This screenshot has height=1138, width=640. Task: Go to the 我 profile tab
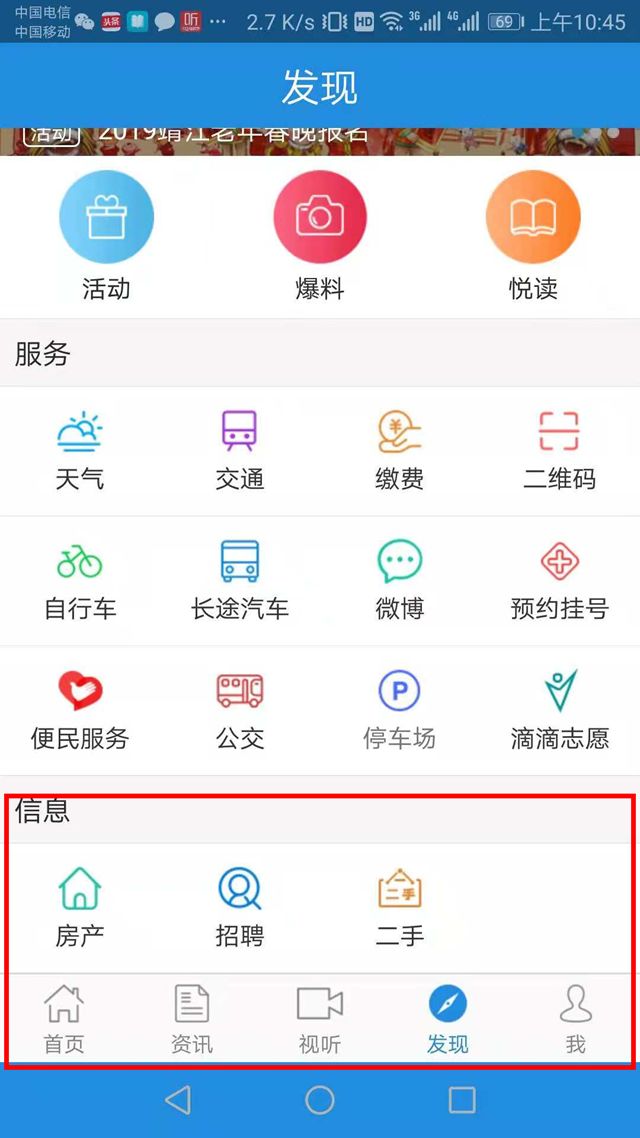point(575,1019)
